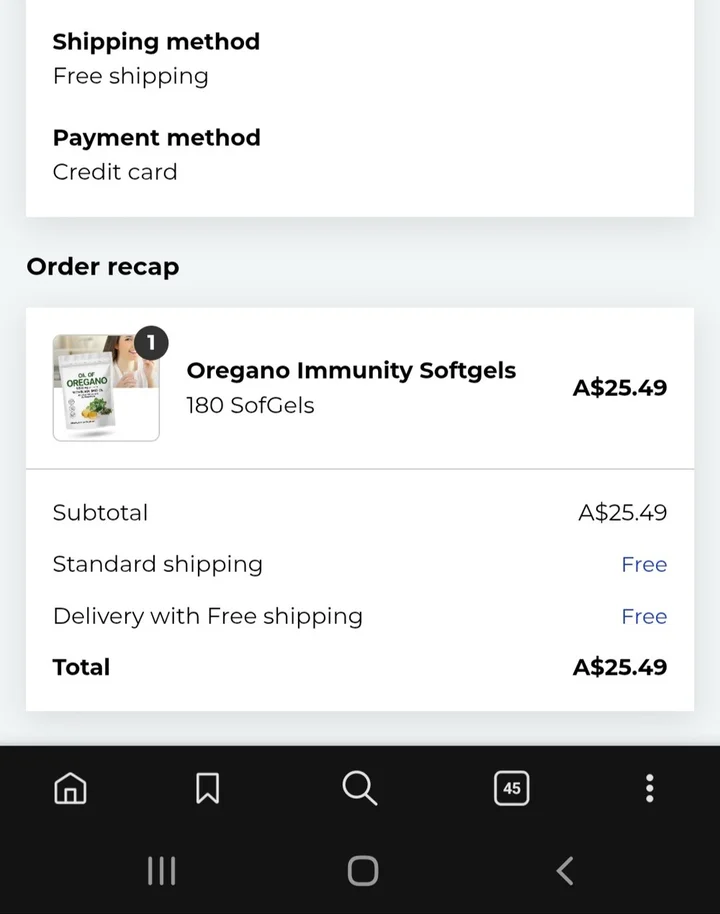Open the Shipping method section header
720x914 pixels.
coord(156,41)
